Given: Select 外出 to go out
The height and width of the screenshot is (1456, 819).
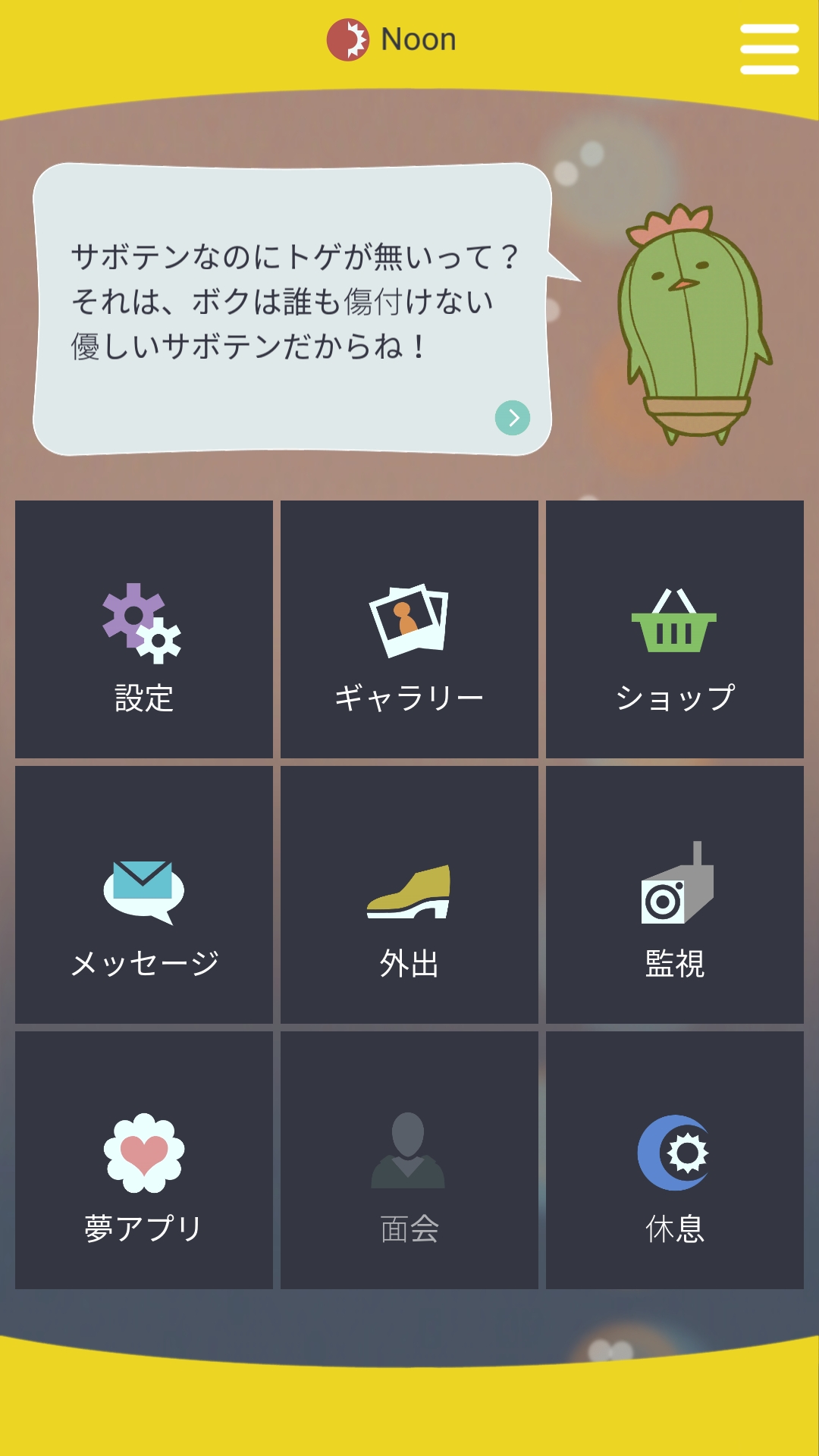Looking at the screenshot, I should [x=409, y=895].
